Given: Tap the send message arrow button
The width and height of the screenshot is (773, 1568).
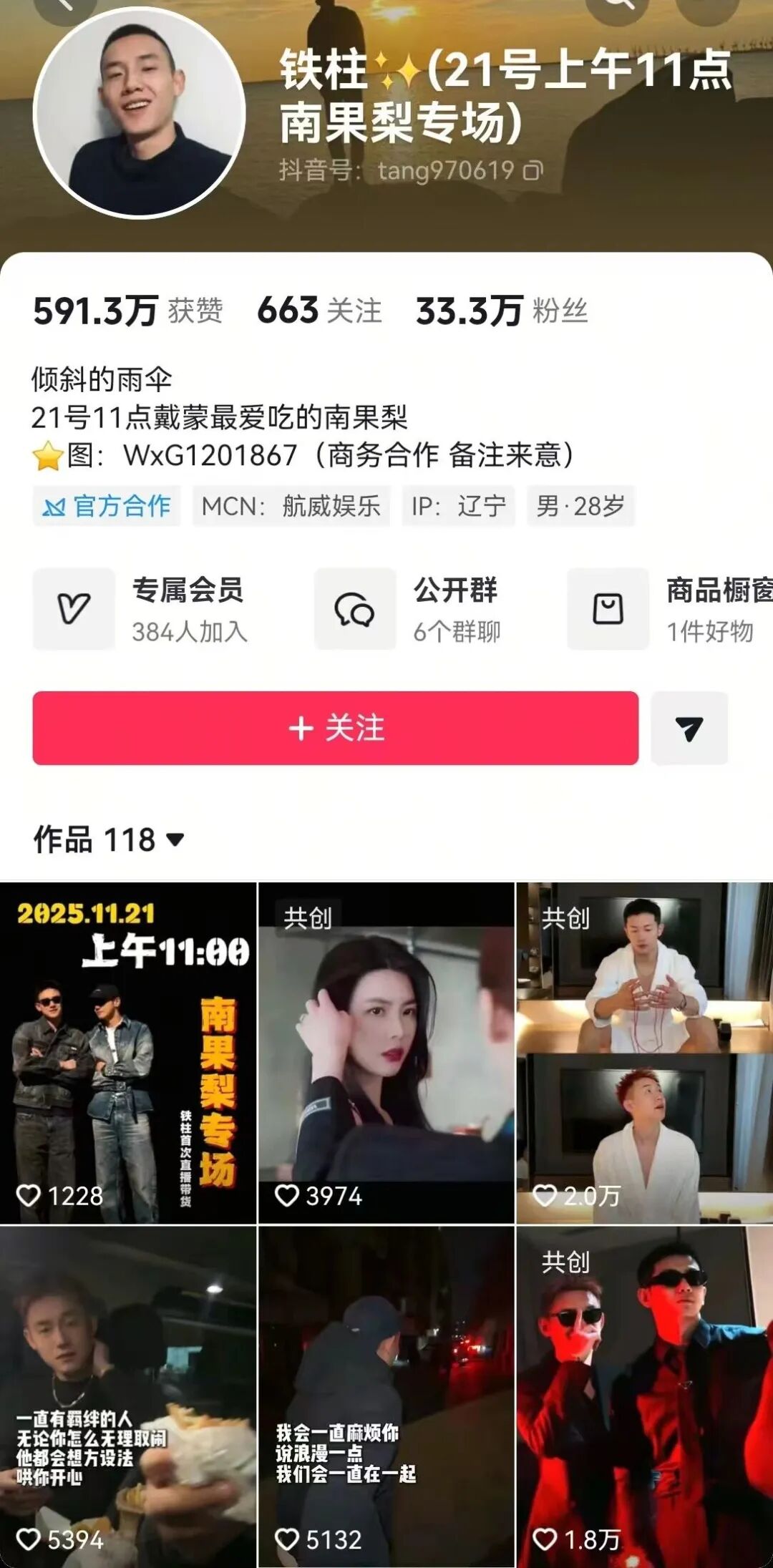Looking at the screenshot, I should 689,729.
